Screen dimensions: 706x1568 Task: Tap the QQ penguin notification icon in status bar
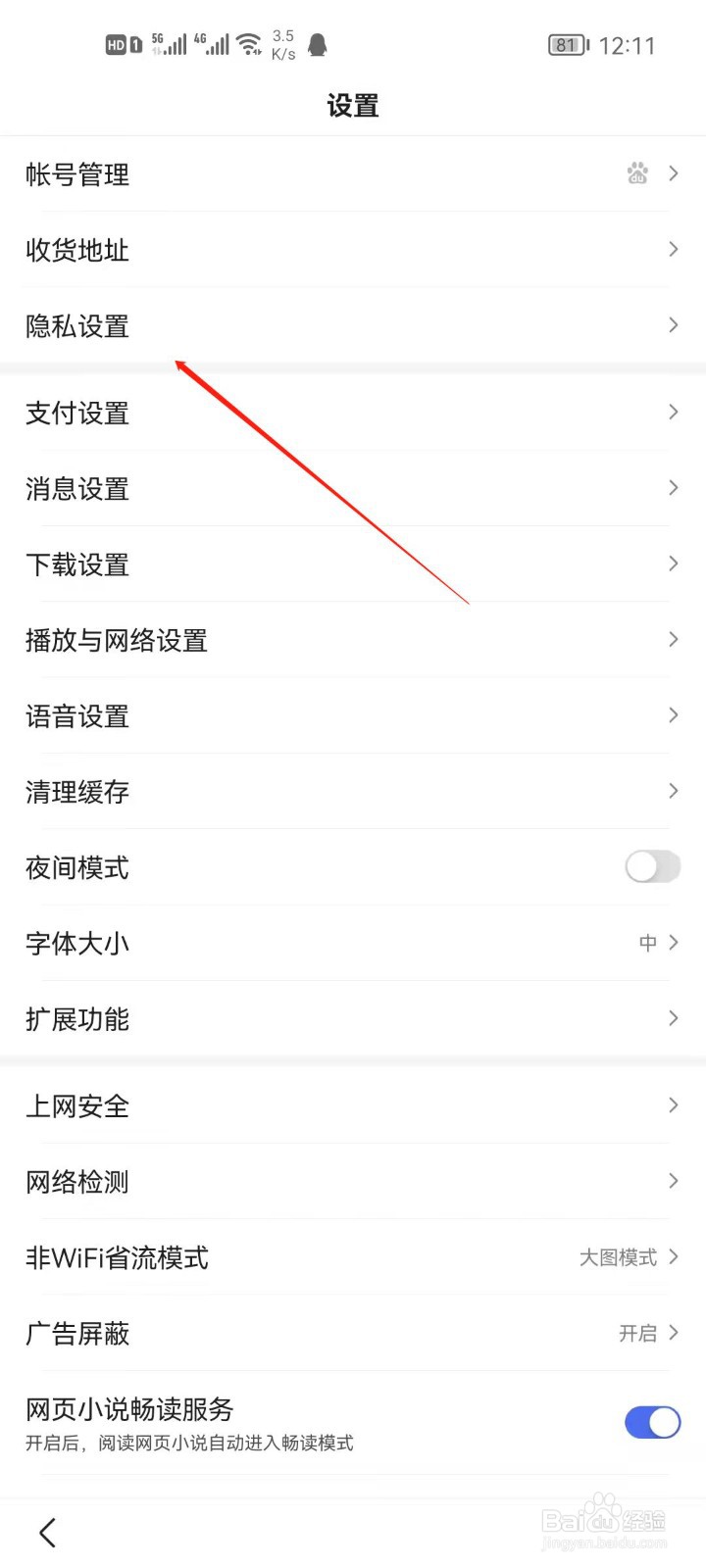click(x=316, y=44)
